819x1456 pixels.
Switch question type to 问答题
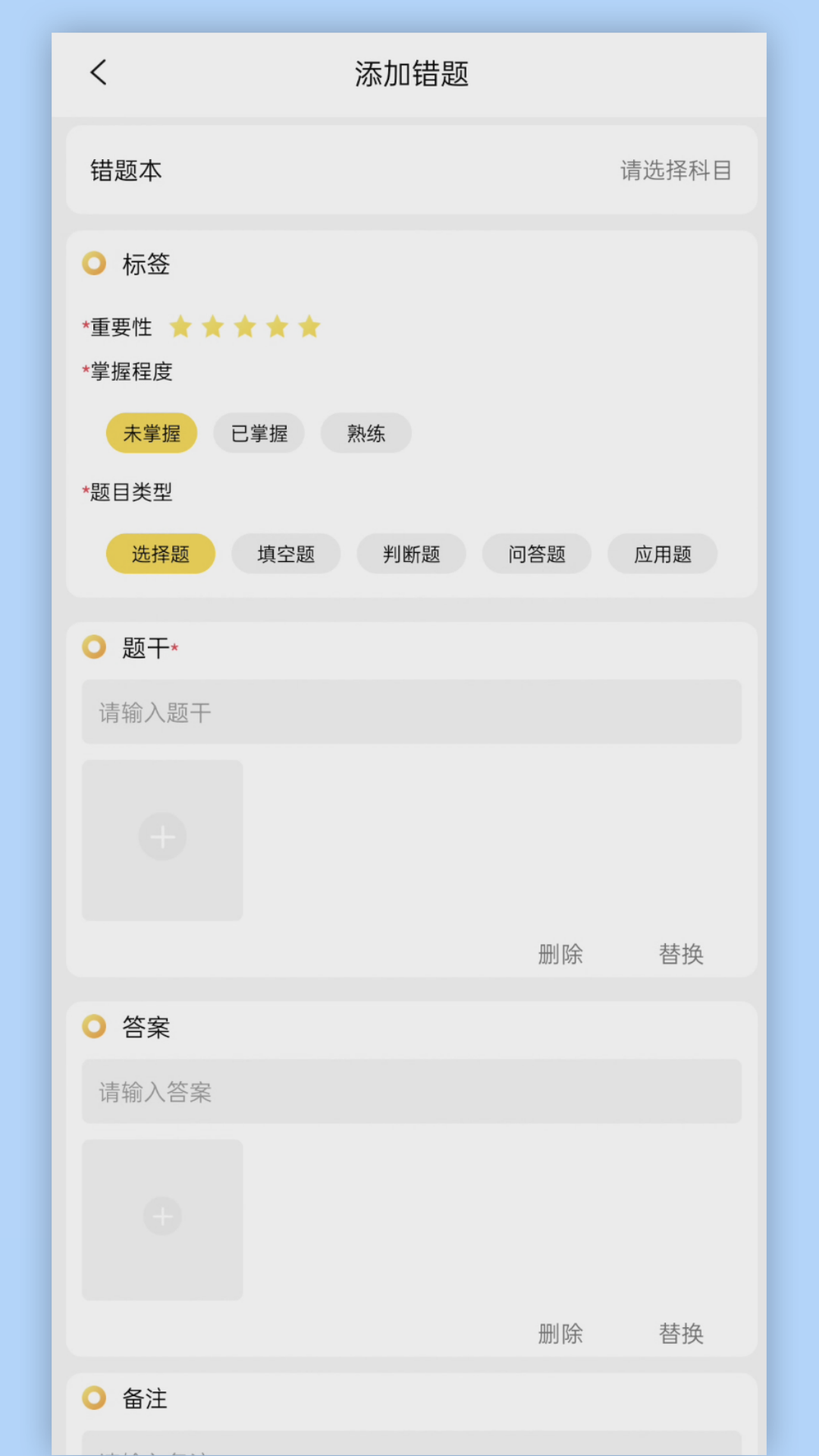(537, 554)
